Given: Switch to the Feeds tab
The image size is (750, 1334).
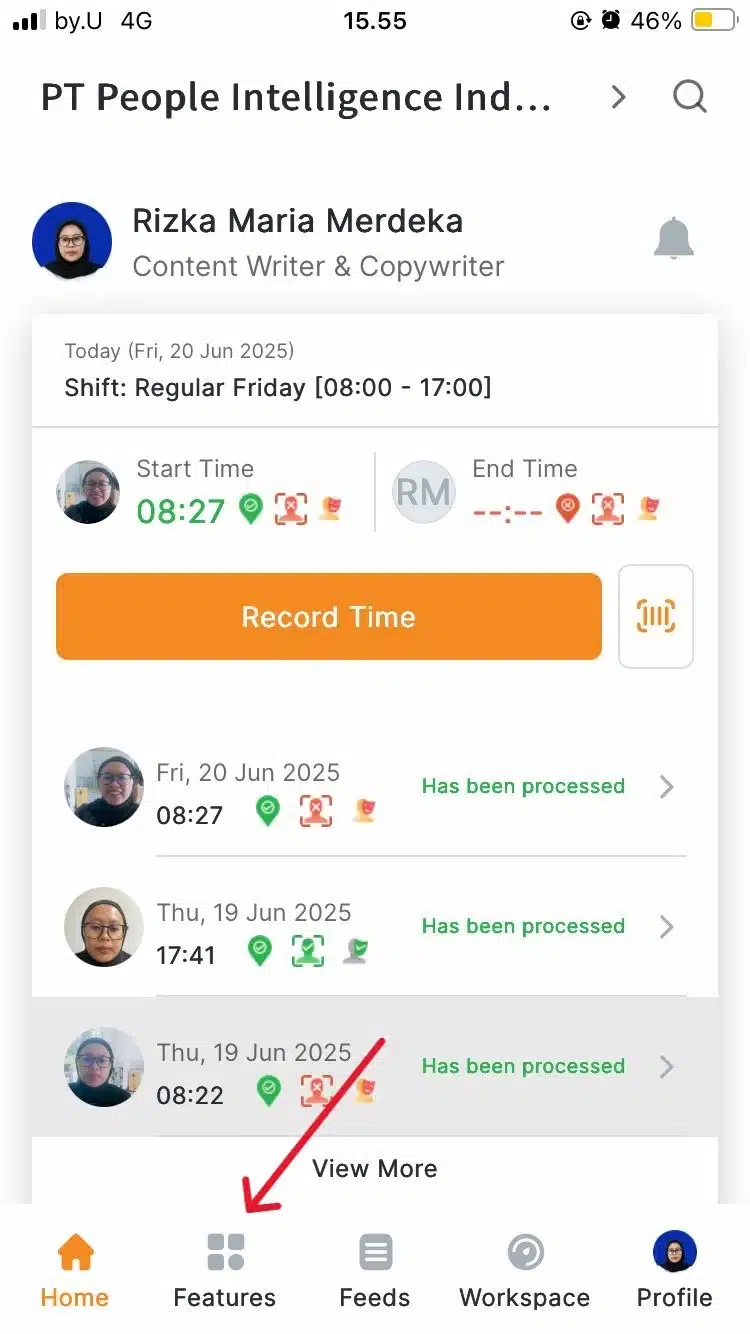Looking at the screenshot, I should (x=375, y=1270).
